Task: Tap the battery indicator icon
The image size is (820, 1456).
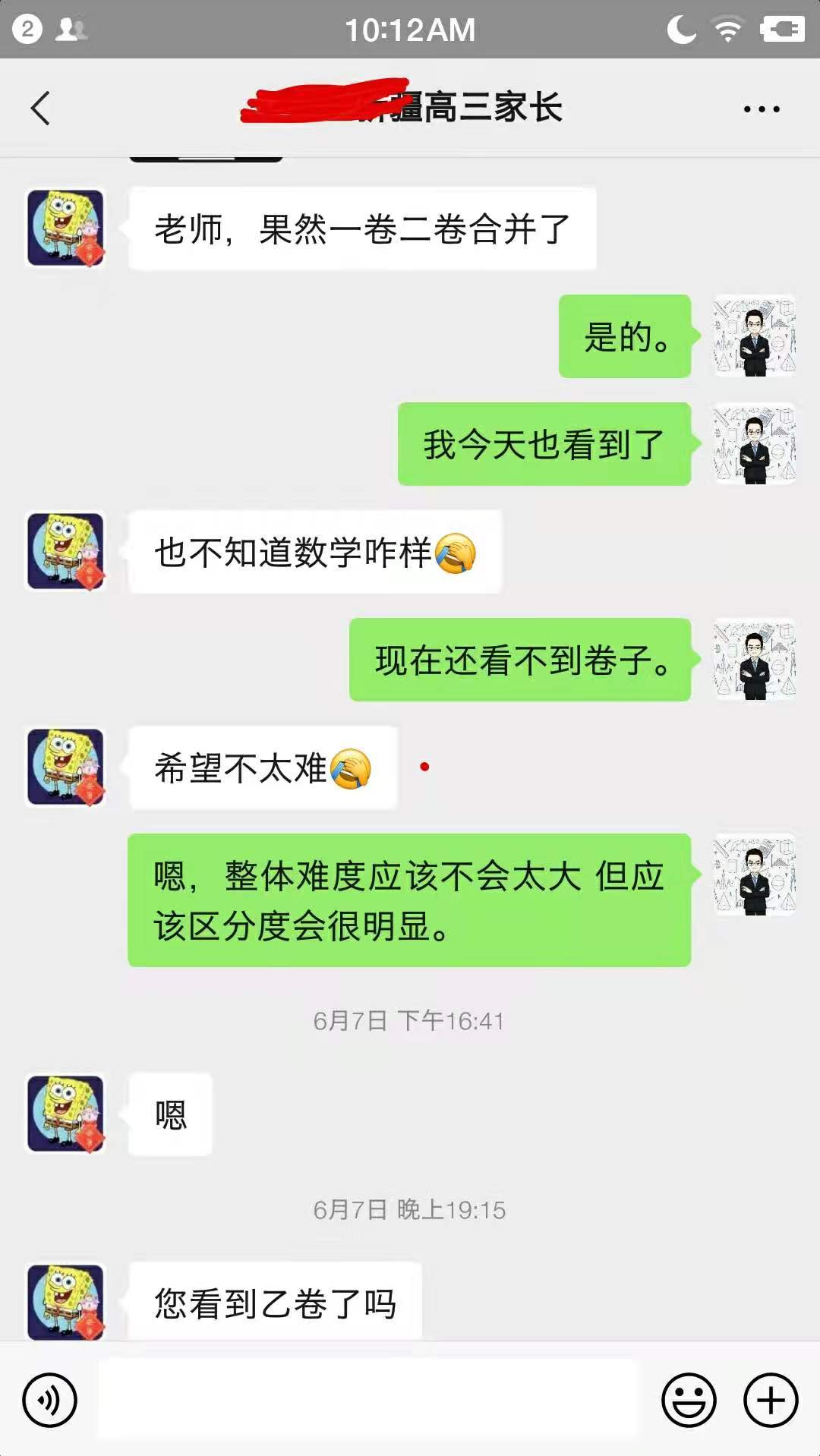Action: (x=784, y=29)
